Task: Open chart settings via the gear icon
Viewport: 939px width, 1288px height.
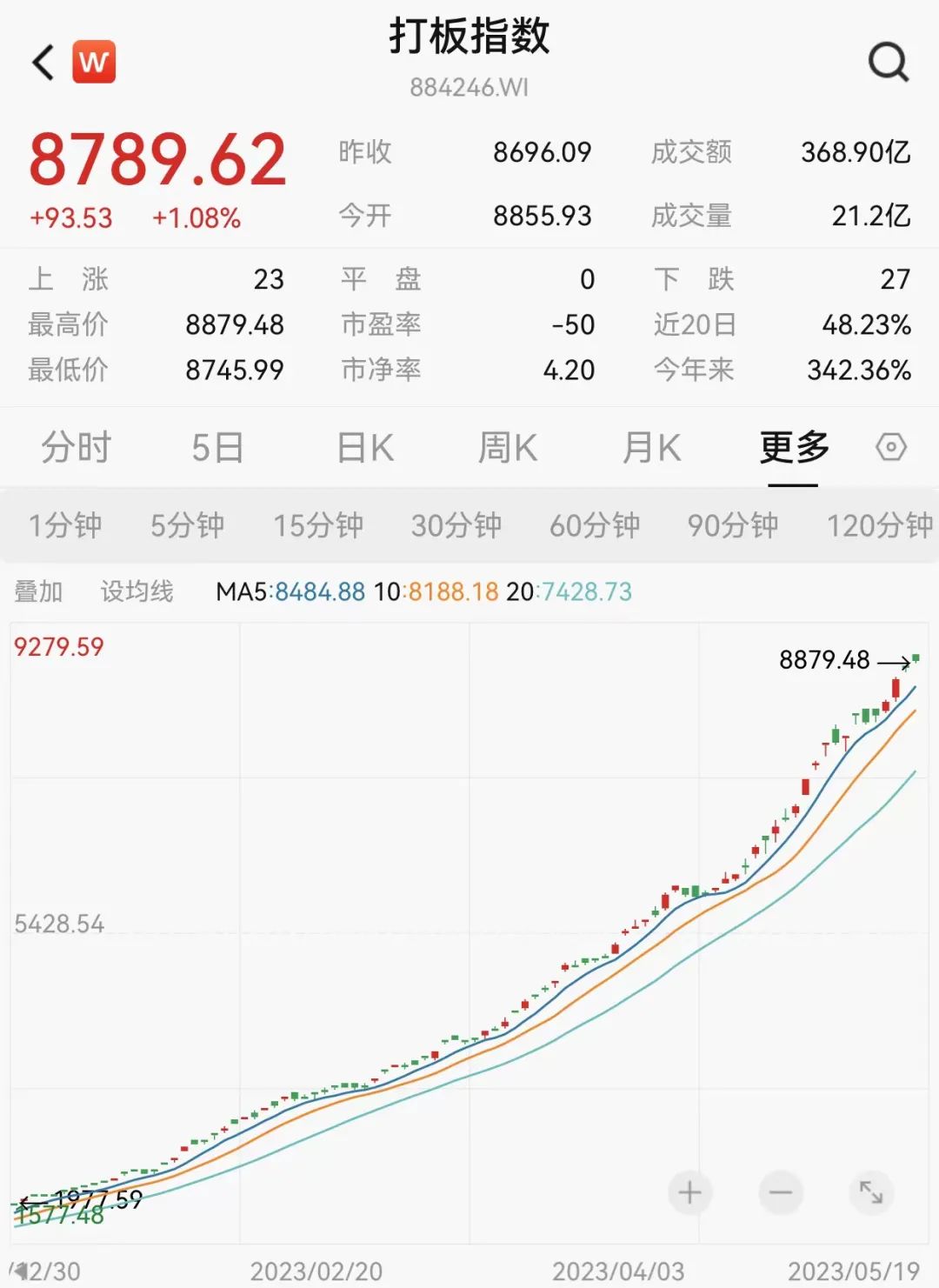Action: click(891, 447)
